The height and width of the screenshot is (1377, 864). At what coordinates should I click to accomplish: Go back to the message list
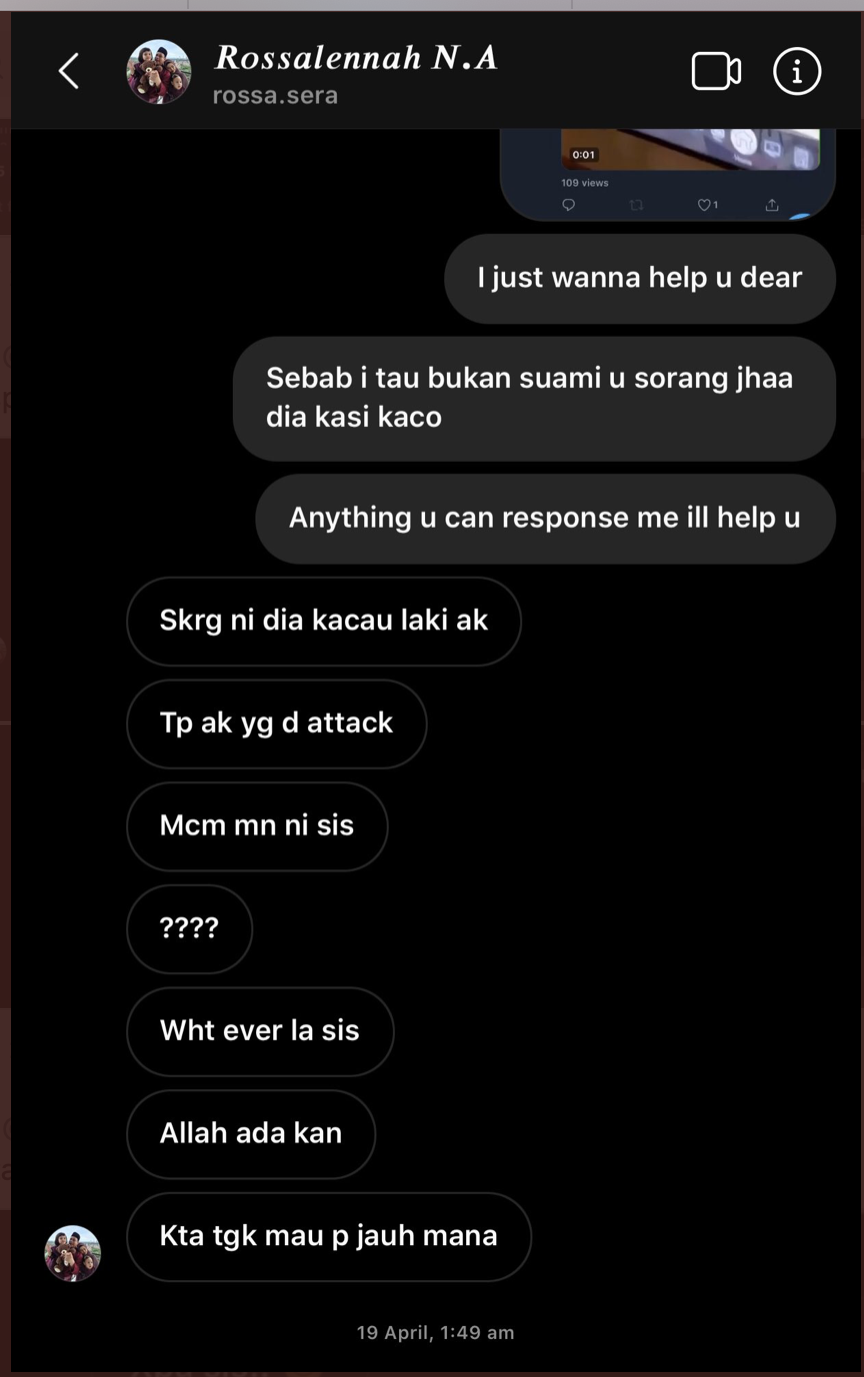pyautogui.click(x=68, y=71)
